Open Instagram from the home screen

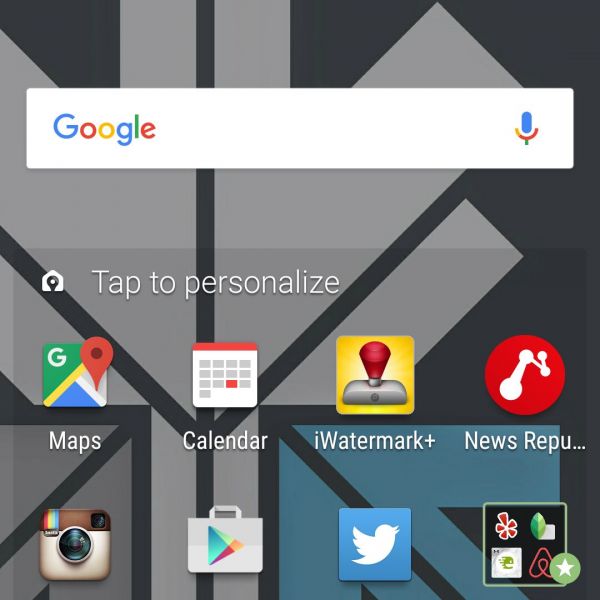[75, 543]
